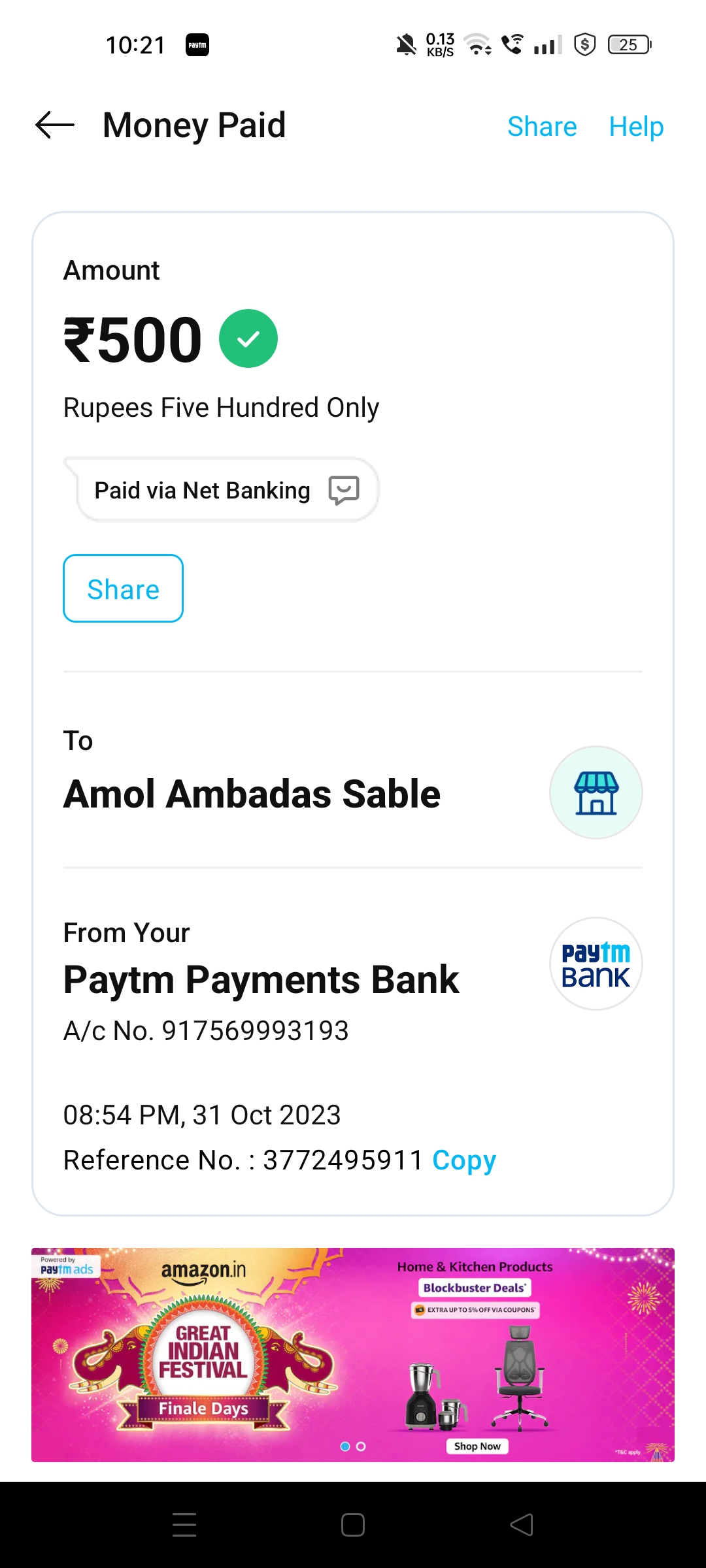Tap the outlined Share button below the amount
The height and width of the screenshot is (1568, 706).
[123, 589]
